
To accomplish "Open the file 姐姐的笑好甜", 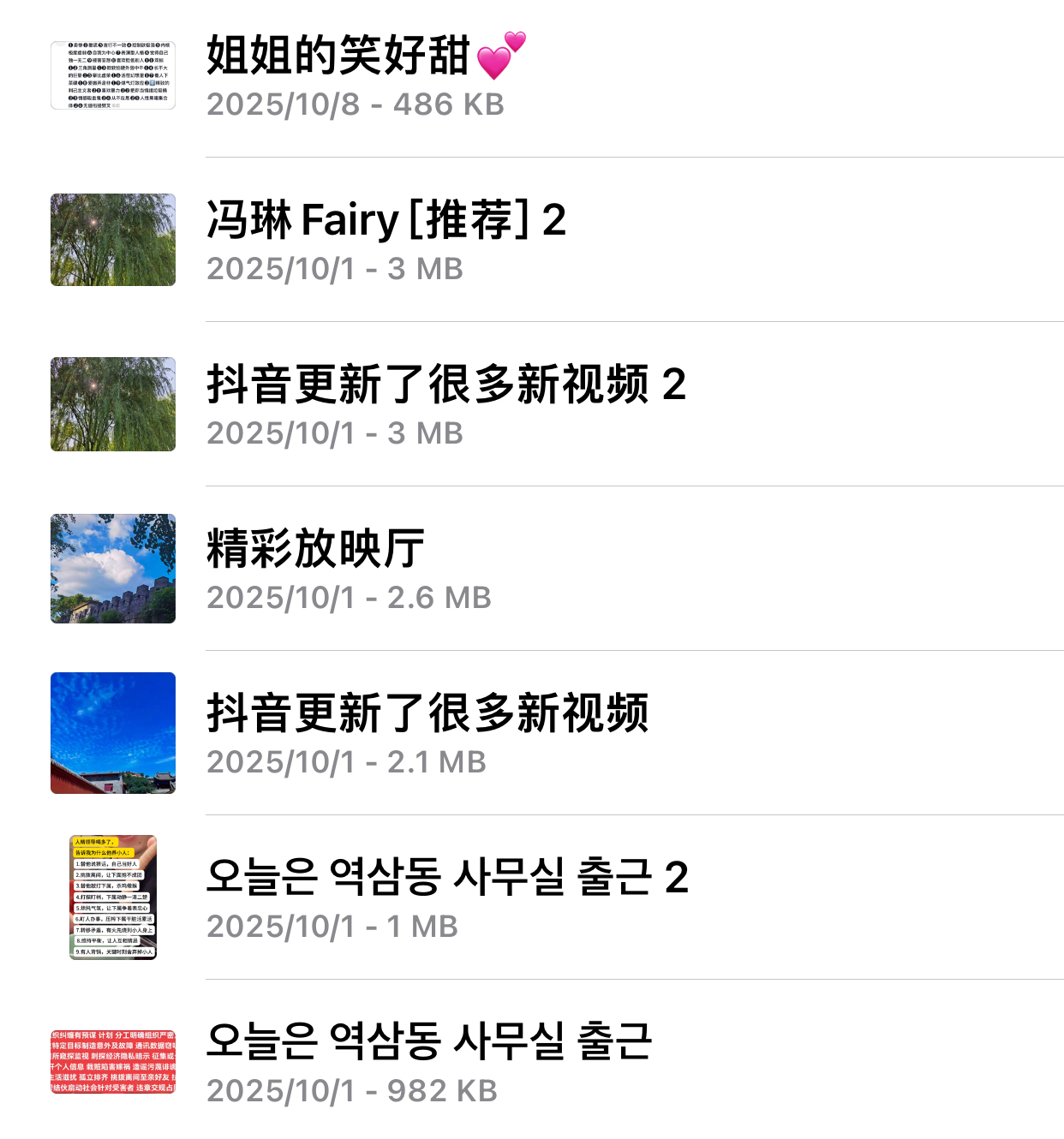I will [x=339, y=57].
